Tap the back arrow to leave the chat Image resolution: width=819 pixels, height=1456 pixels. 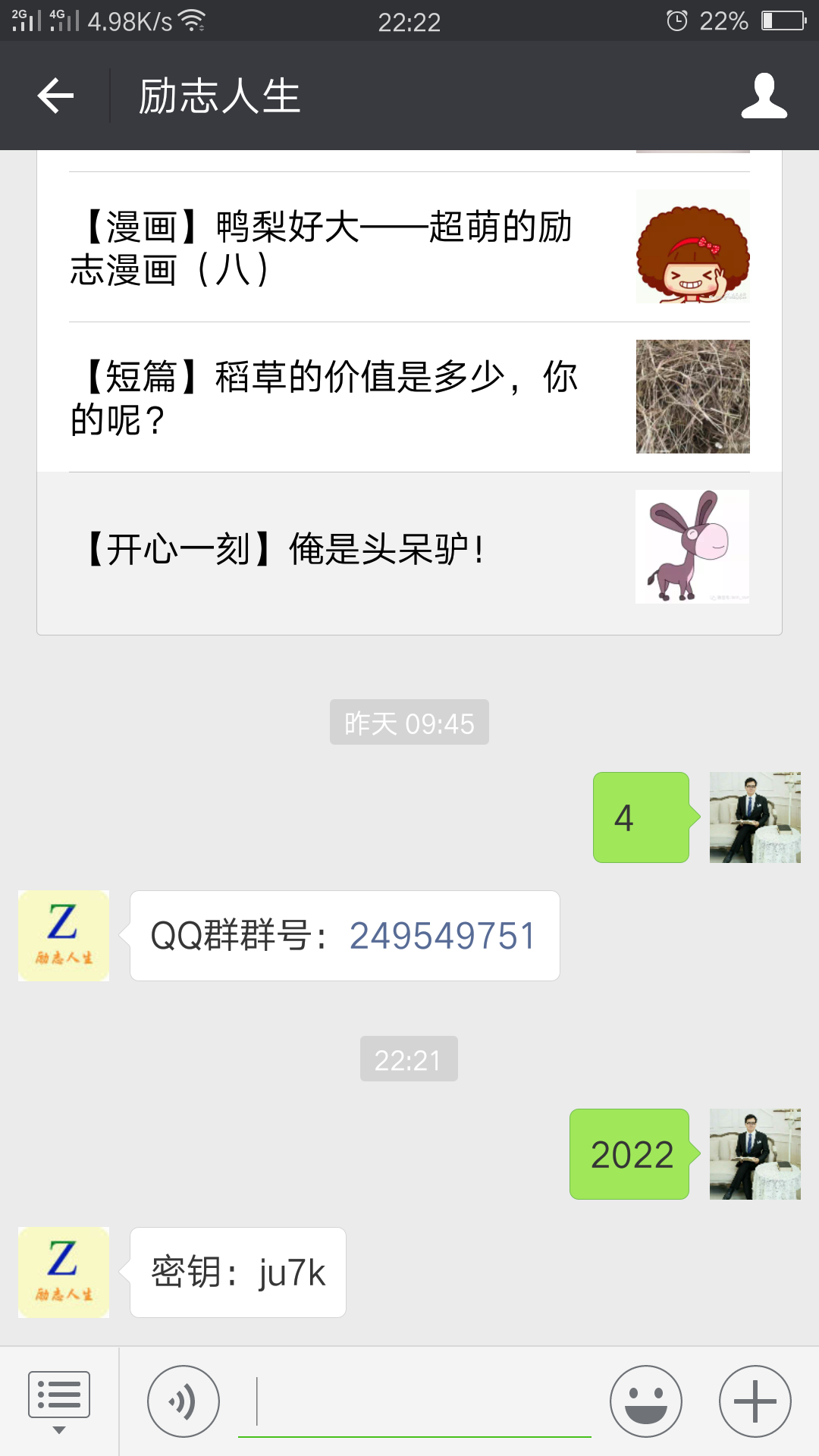54,96
